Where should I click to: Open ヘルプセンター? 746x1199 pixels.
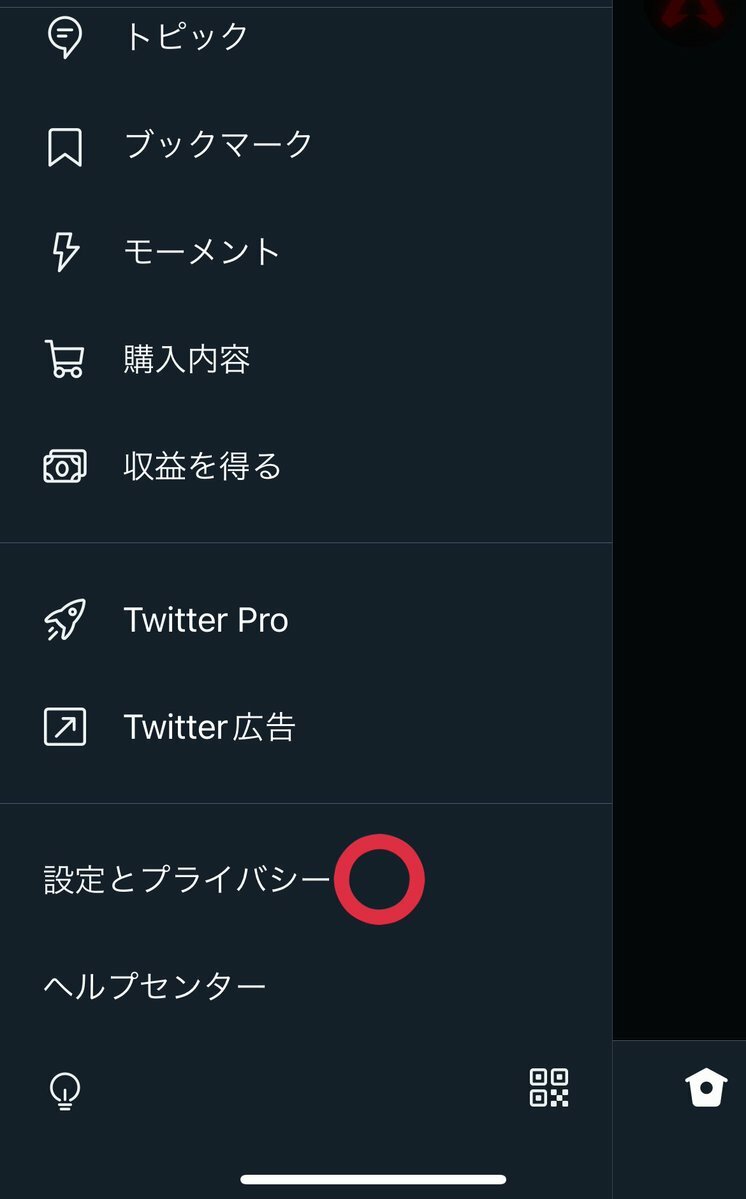[155, 987]
